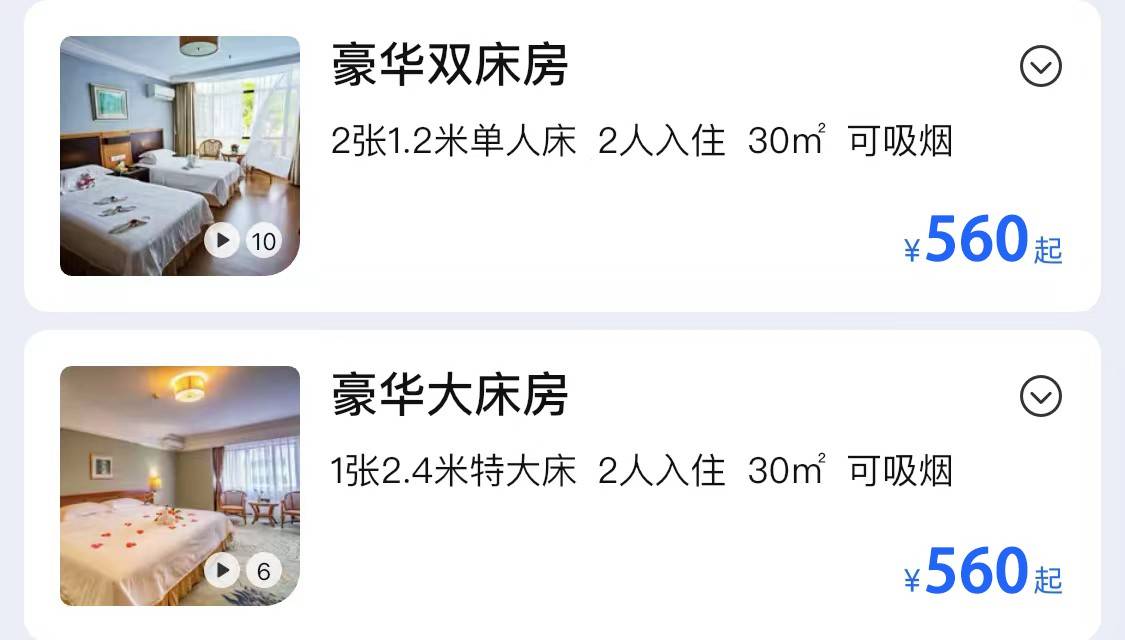Expand the 豪华大床房 room options chevron
Screen dimensions: 1125x640
point(1040,397)
